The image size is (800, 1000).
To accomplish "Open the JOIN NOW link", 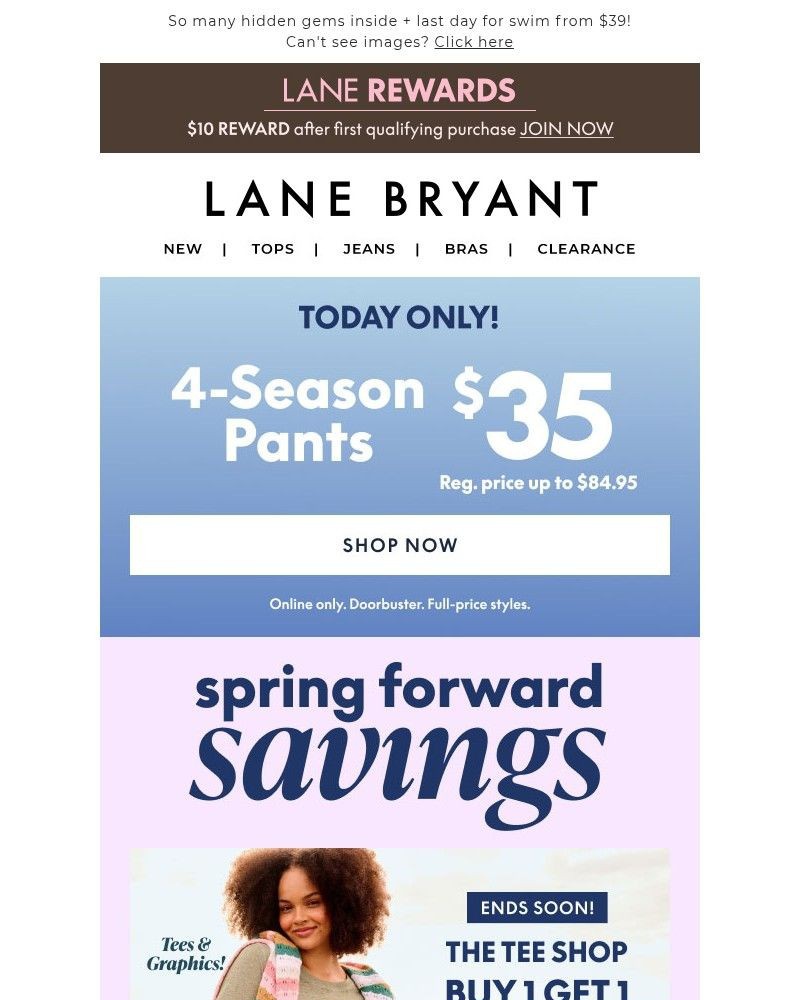I will pyautogui.click(x=566, y=129).
